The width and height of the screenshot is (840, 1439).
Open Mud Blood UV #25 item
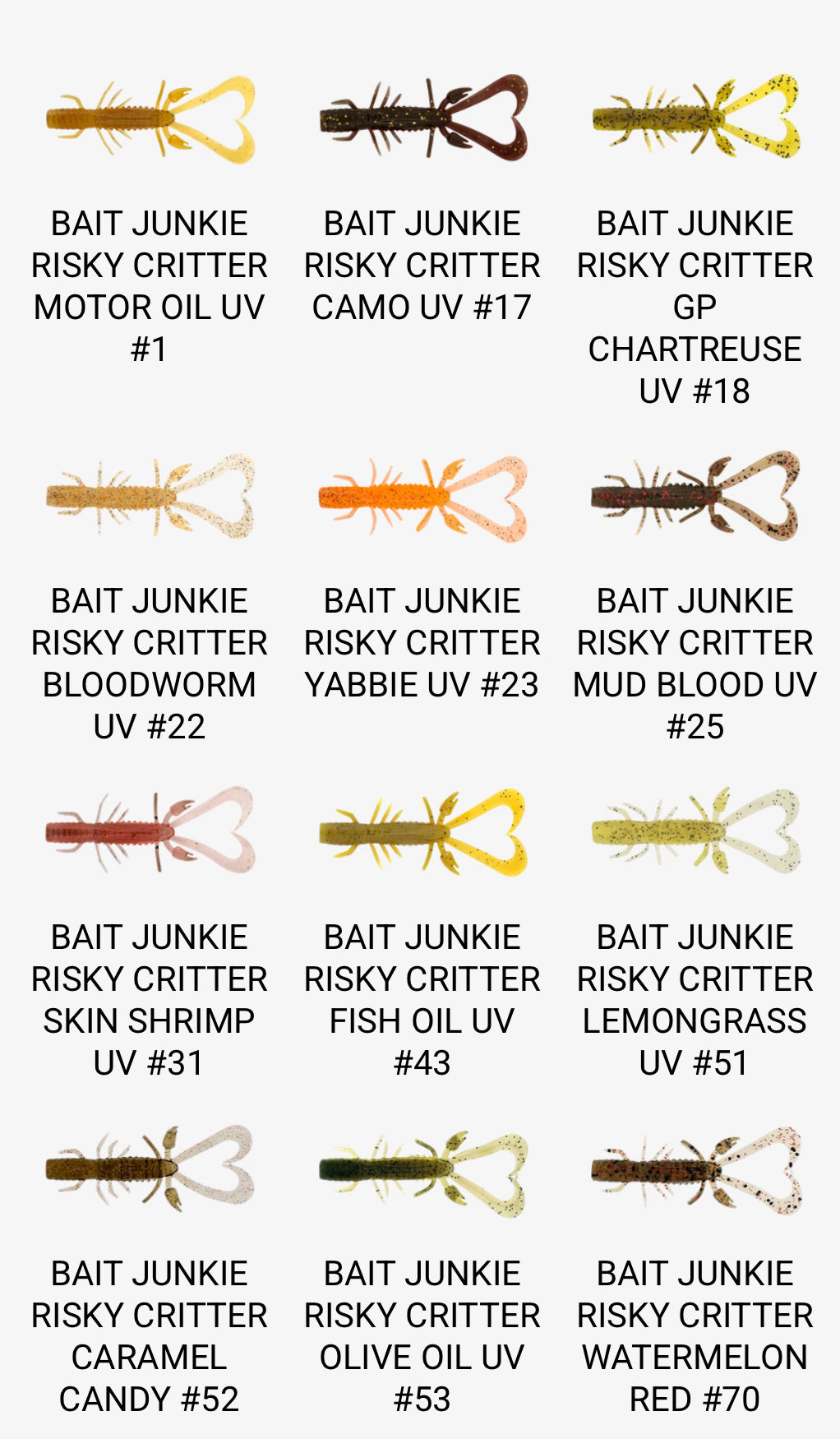tap(695, 497)
